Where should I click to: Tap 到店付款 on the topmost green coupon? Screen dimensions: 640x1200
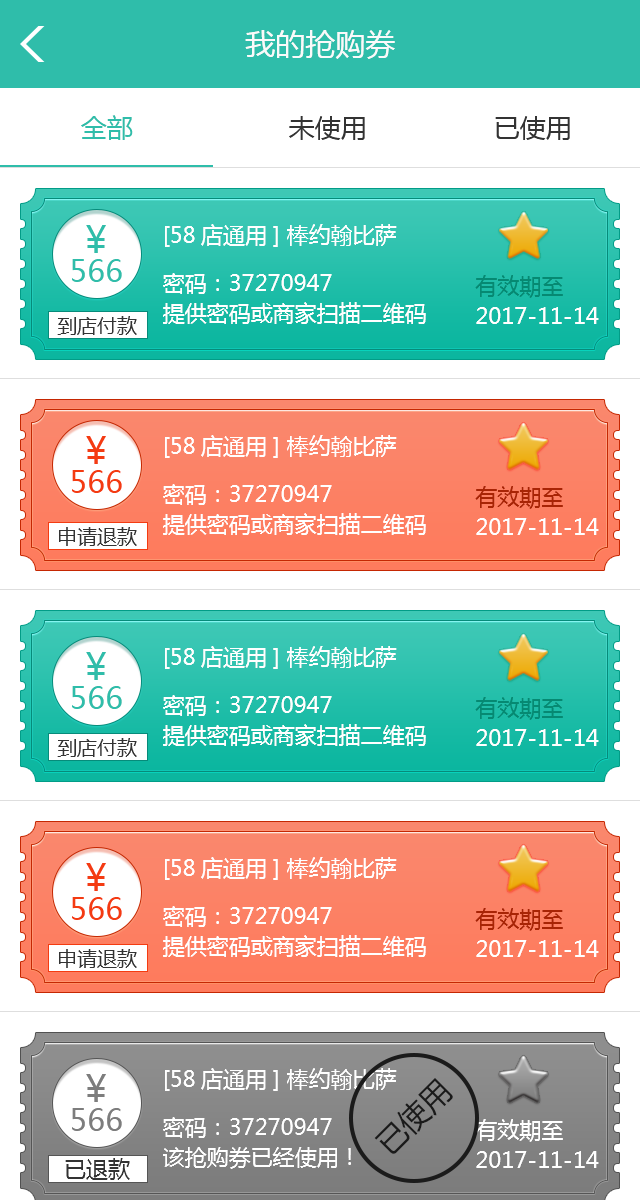[98, 325]
